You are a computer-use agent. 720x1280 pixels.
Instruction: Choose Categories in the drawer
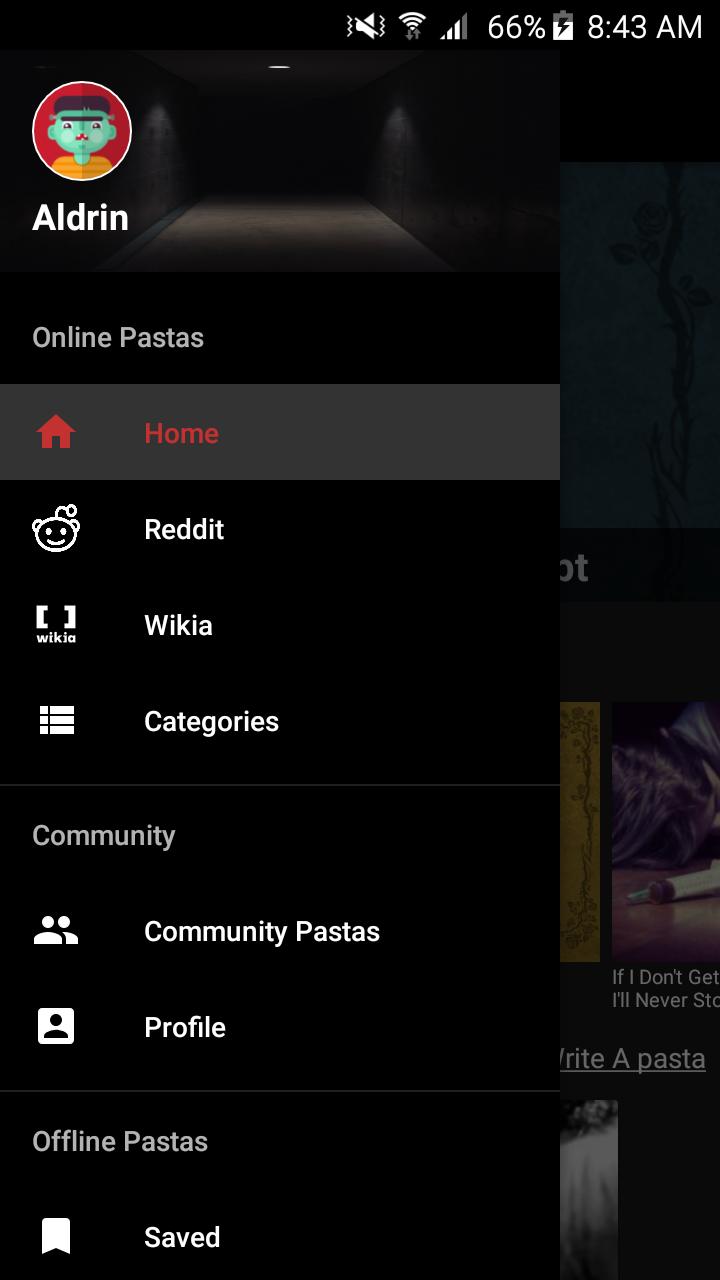coord(211,720)
